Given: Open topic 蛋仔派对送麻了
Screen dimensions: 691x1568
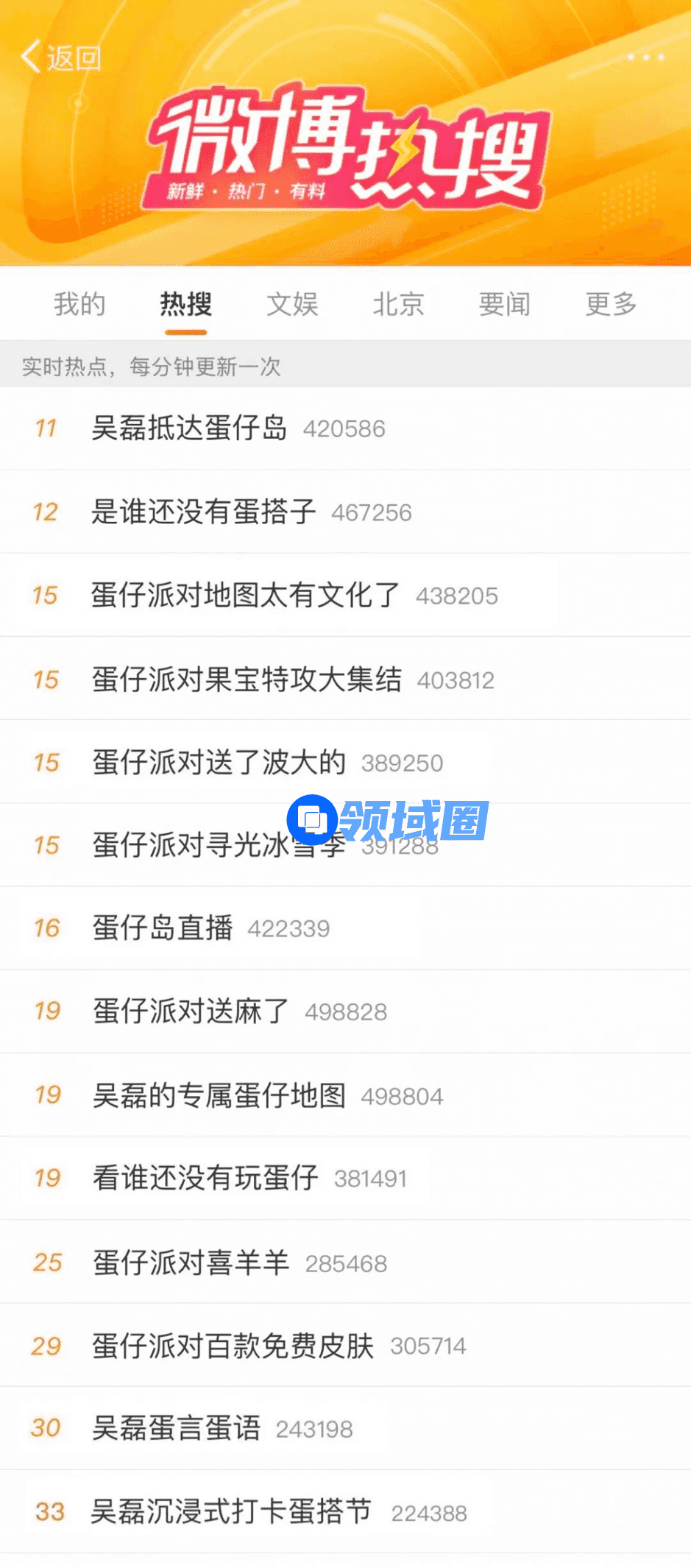Looking at the screenshot, I should coord(191,1011).
